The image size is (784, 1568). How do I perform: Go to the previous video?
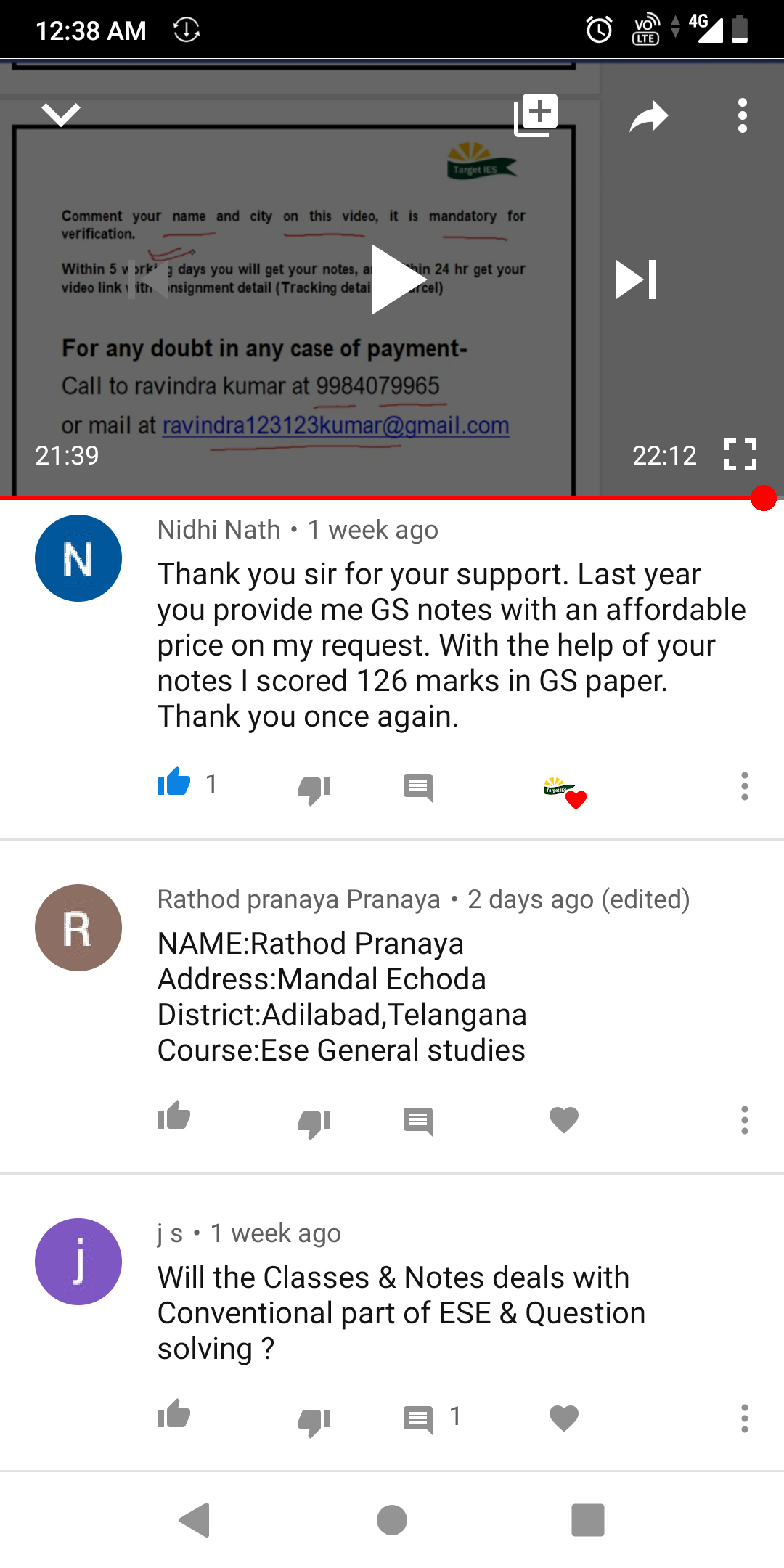[149, 279]
